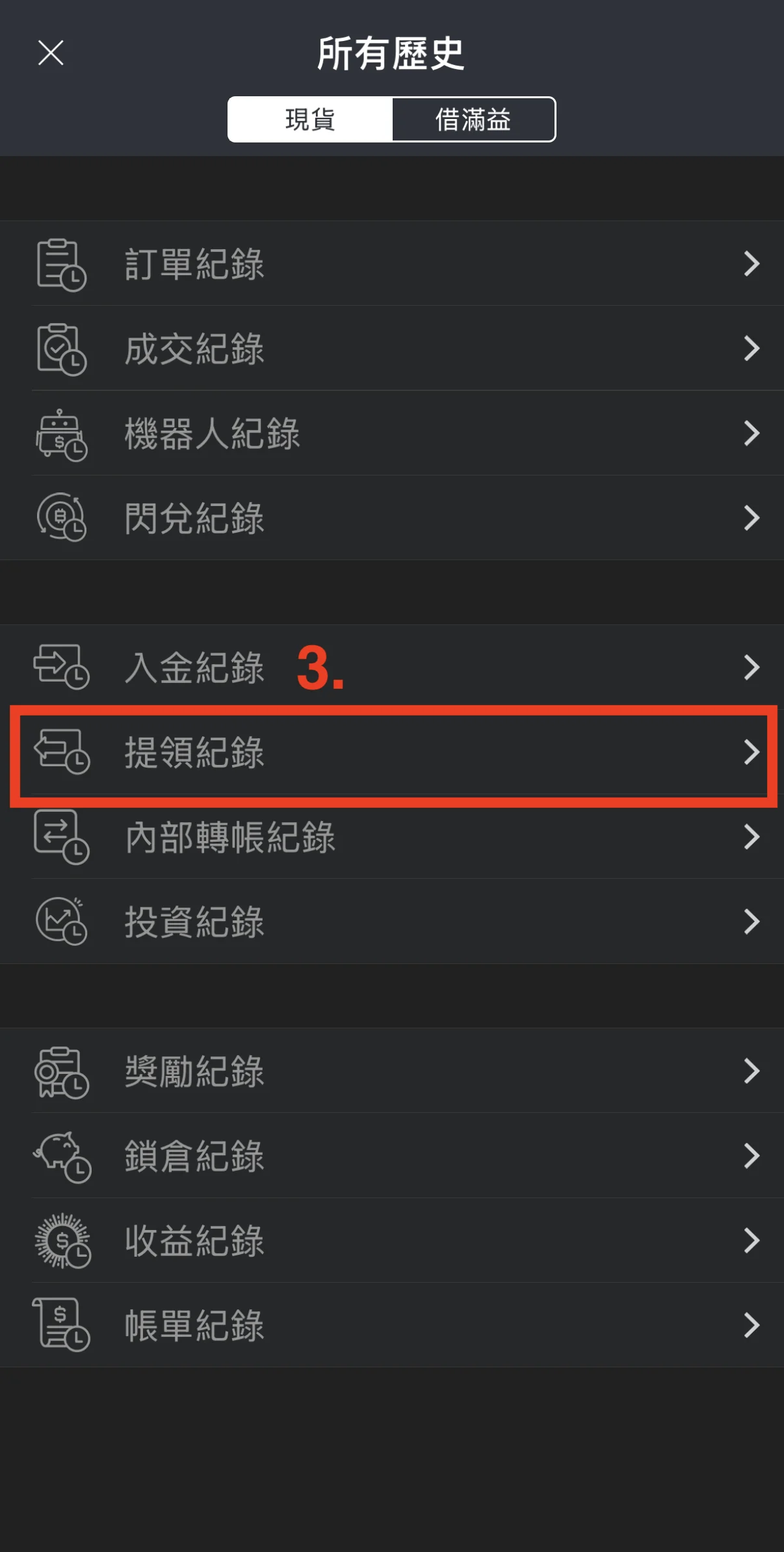Click the 閃兌紀錄 coin-swap icon
The height and width of the screenshot is (1552, 784).
(62, 517)
